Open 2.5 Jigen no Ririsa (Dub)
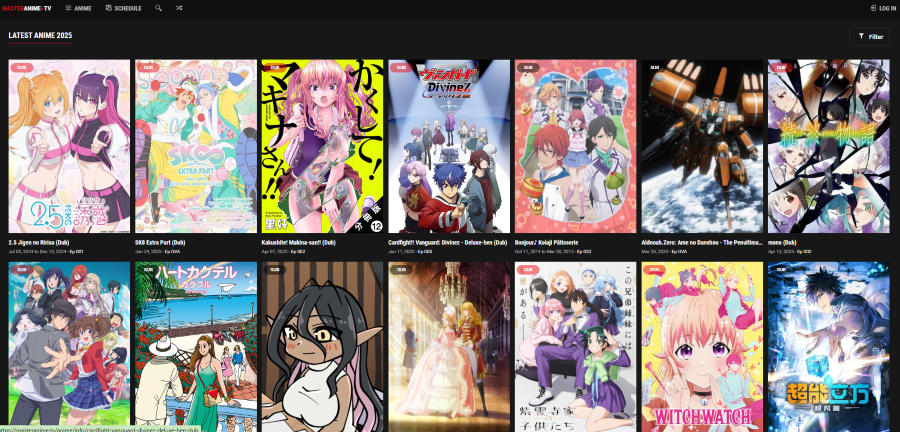This screenshot has width=900, height=432. (69, 146)
